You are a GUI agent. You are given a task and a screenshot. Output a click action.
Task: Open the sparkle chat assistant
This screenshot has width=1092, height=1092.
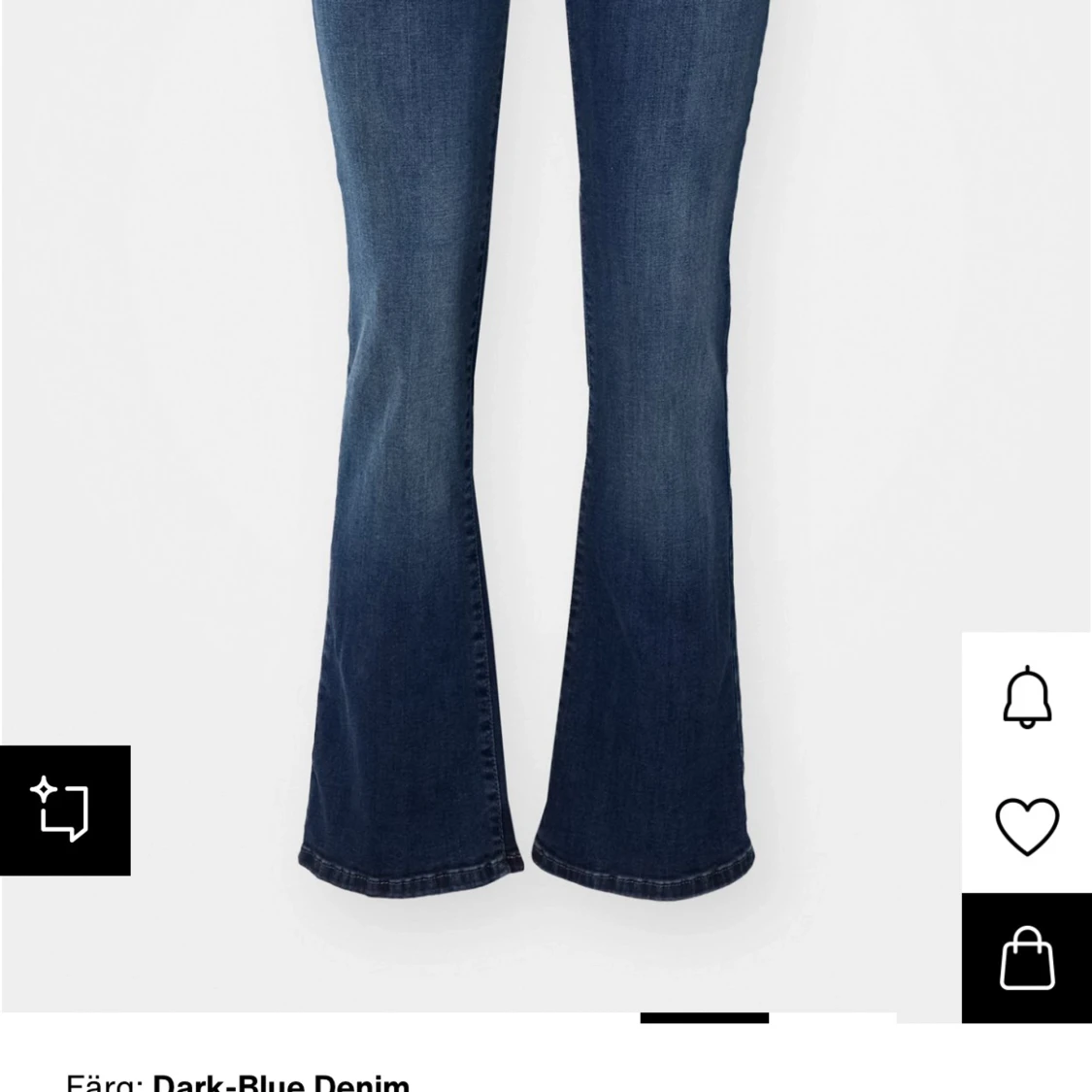tap(64, 810)
